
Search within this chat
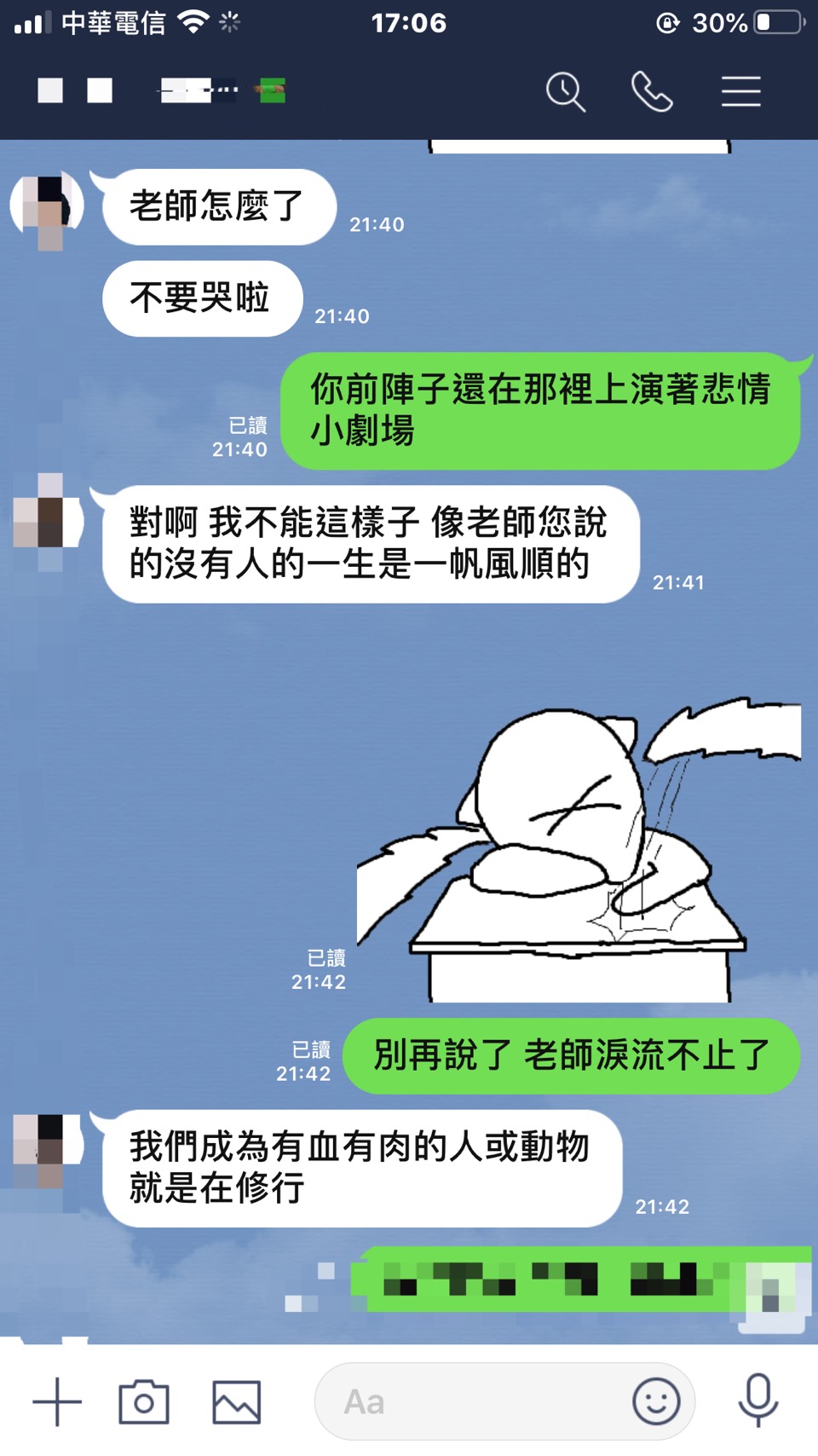pos(566,91)
